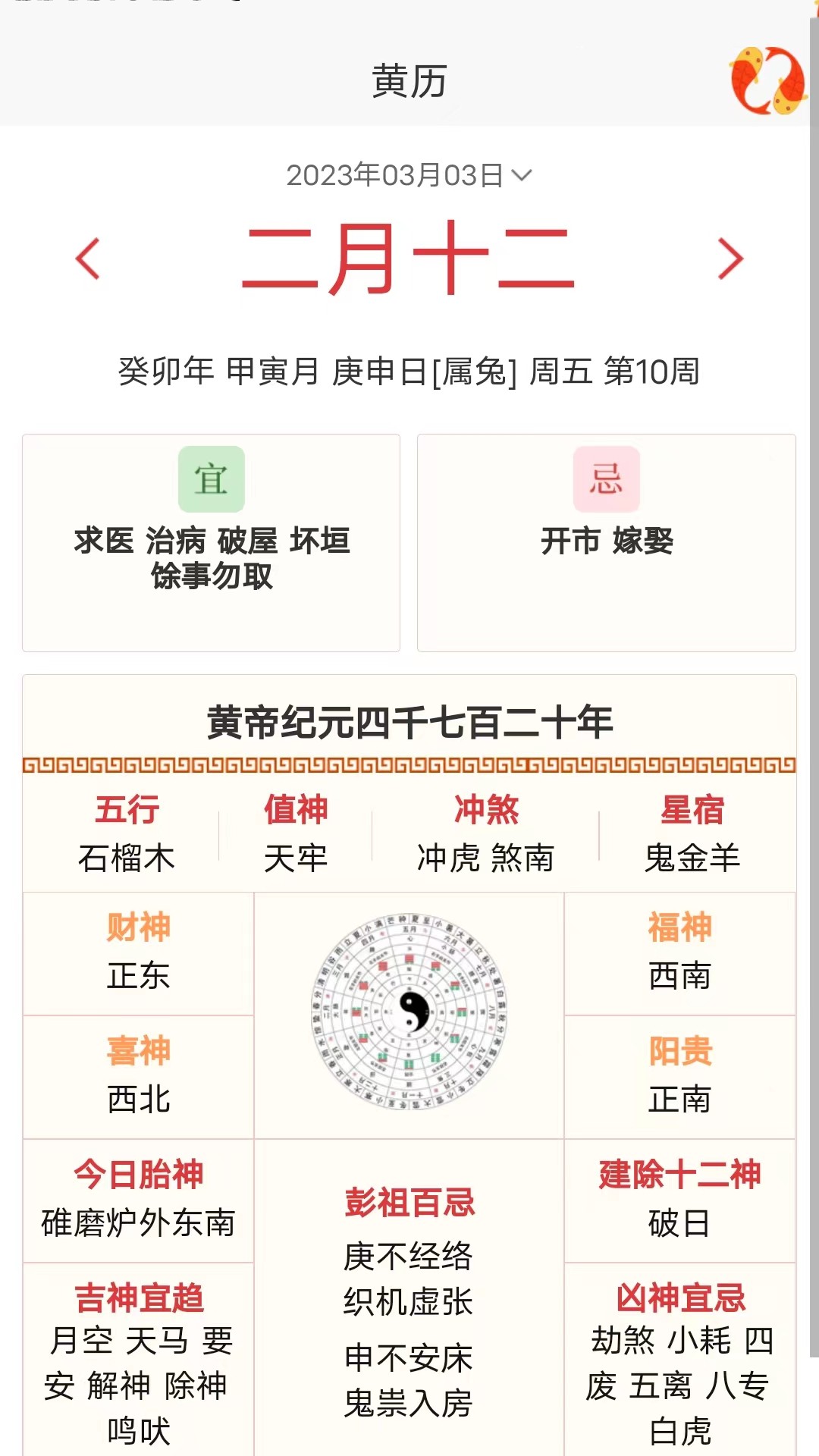
Task: Toggle the 凶神宜忌 list open
Action: [677, 1365]
